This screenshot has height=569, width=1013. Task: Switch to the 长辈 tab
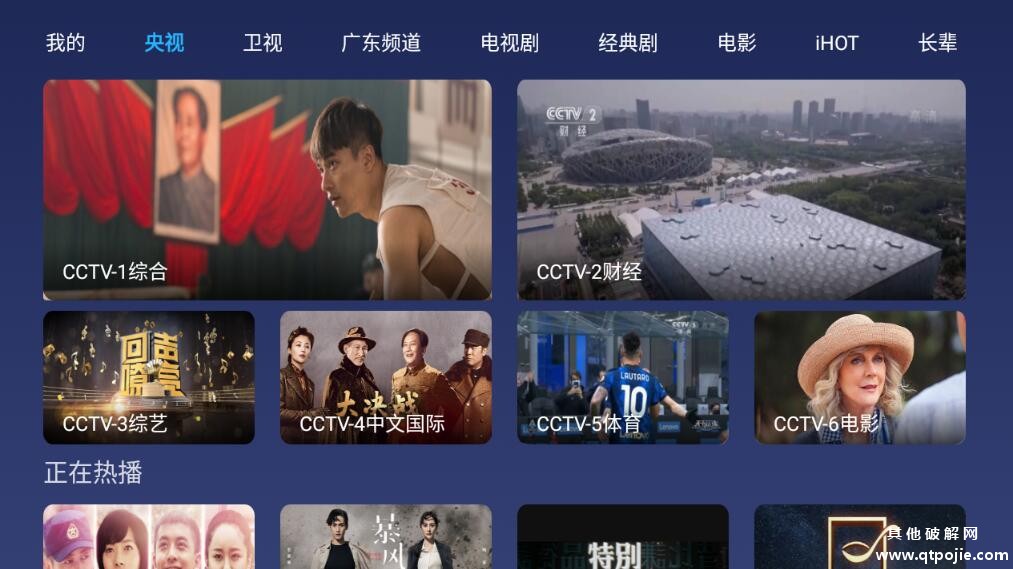click(x=937, y=43)
